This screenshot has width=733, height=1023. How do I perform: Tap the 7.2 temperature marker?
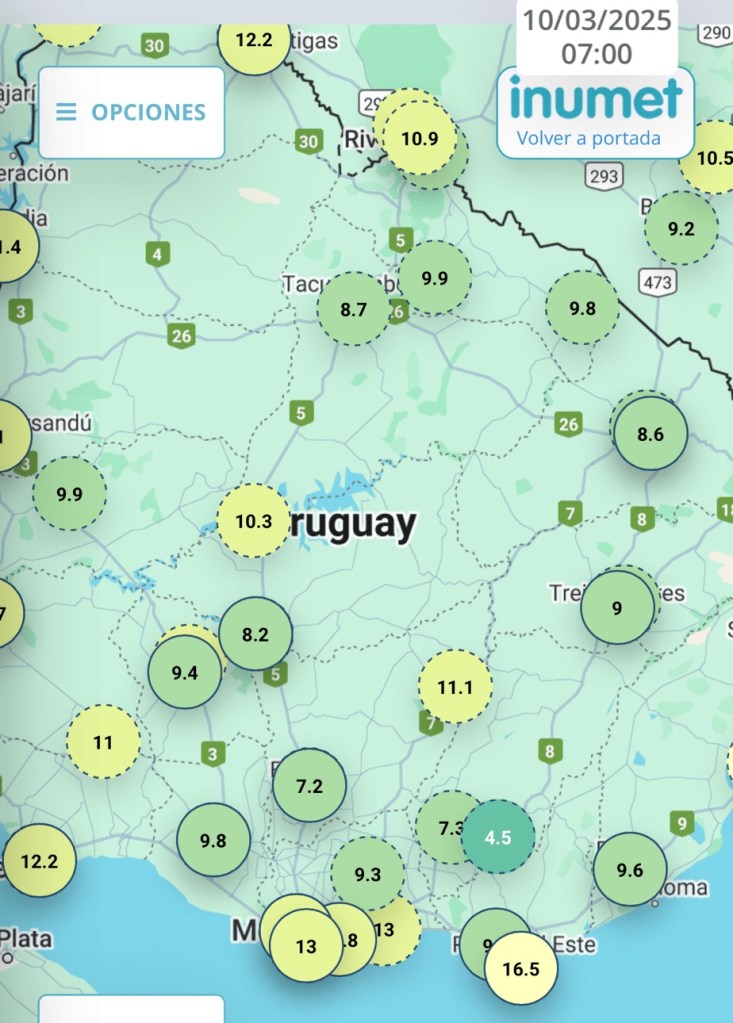click(309, 786)
